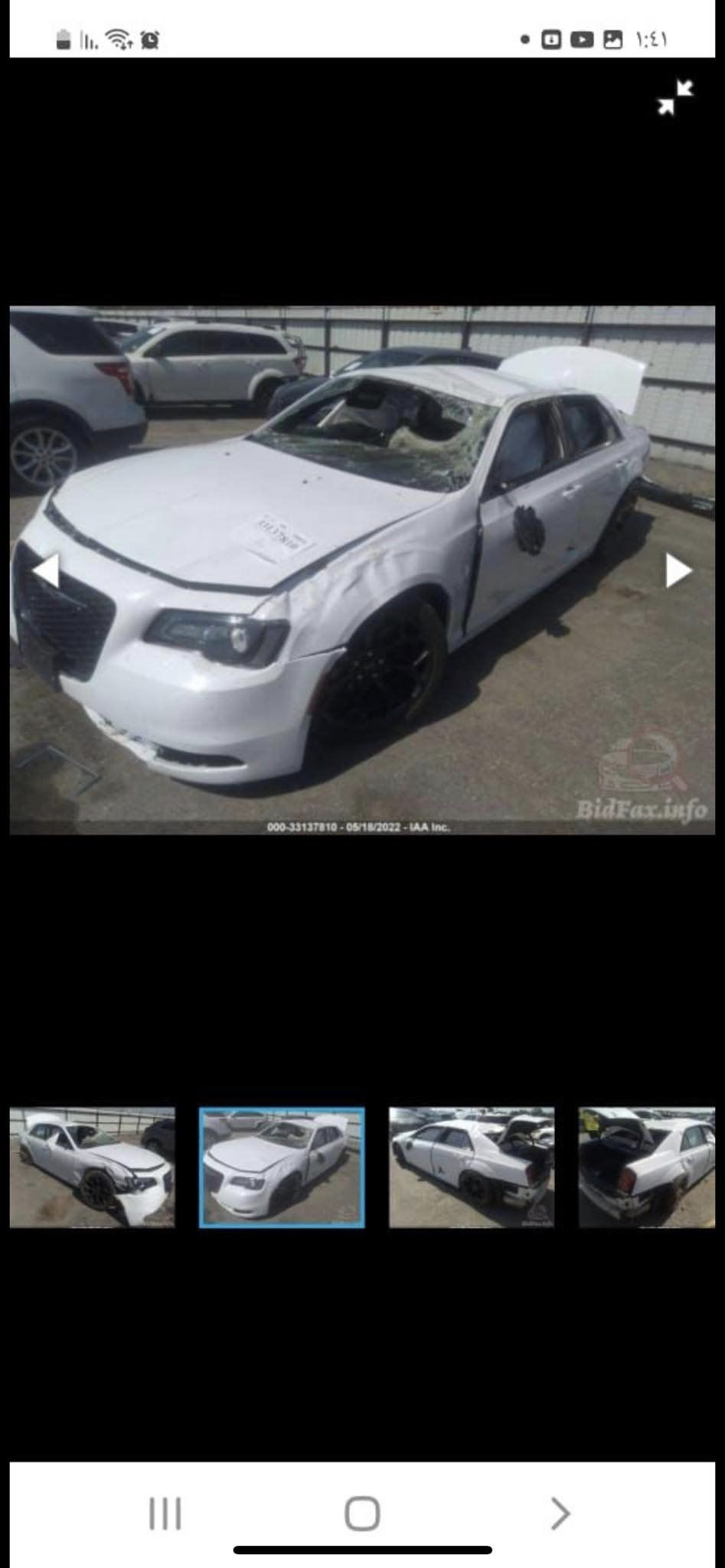Go to the previous photo with left arrow

[x=46, y=571]
